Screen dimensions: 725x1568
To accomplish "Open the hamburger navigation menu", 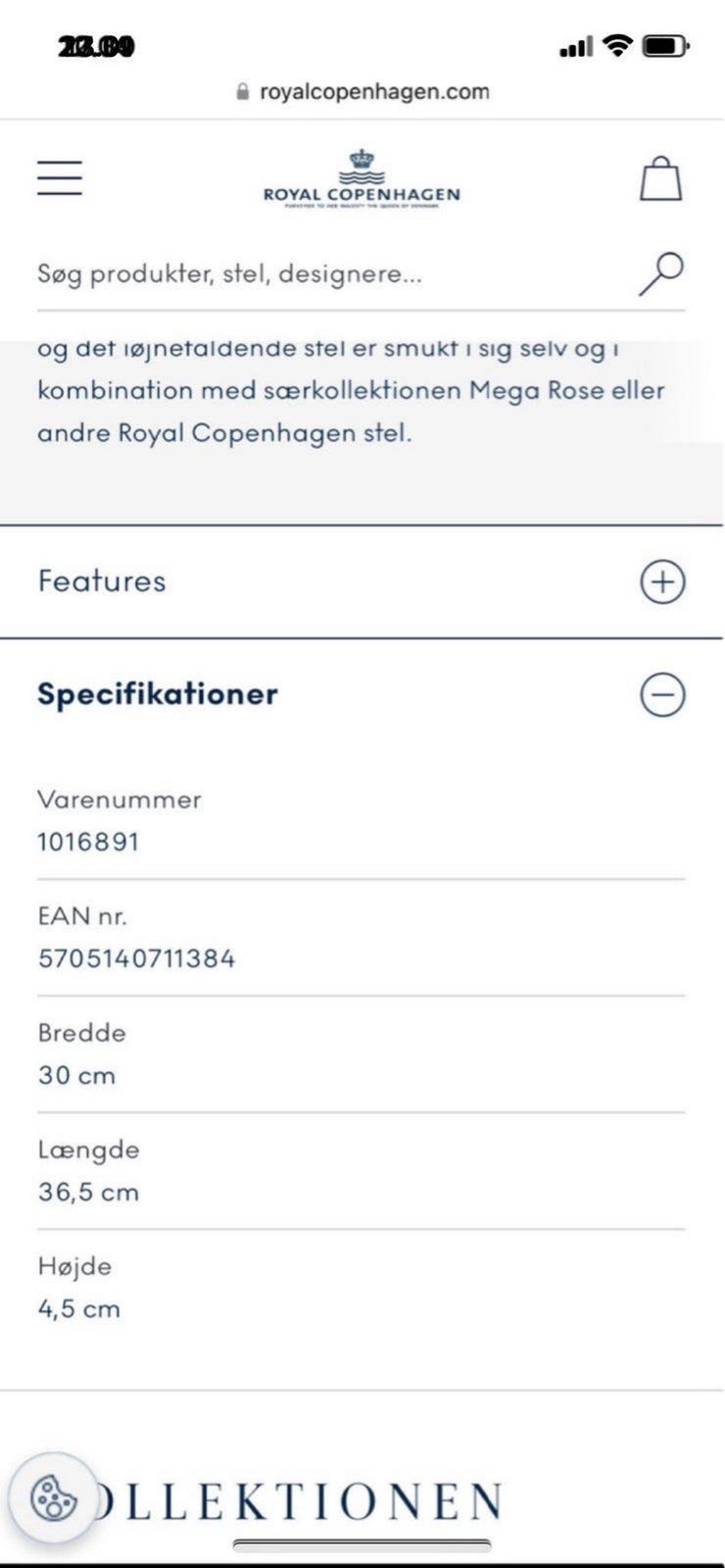I will [x=60, y=178].
